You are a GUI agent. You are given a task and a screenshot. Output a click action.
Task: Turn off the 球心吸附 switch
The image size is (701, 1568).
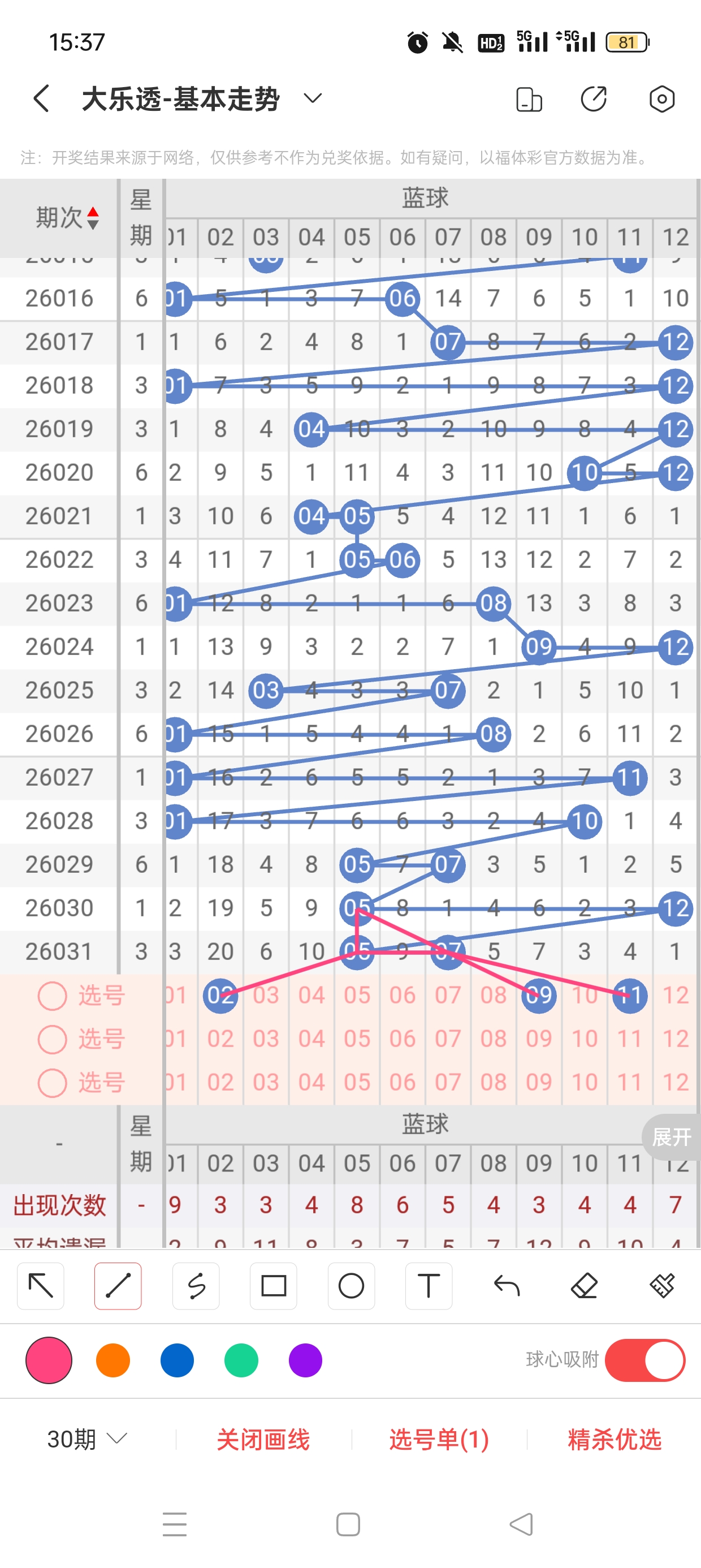tap(645, 1360)
